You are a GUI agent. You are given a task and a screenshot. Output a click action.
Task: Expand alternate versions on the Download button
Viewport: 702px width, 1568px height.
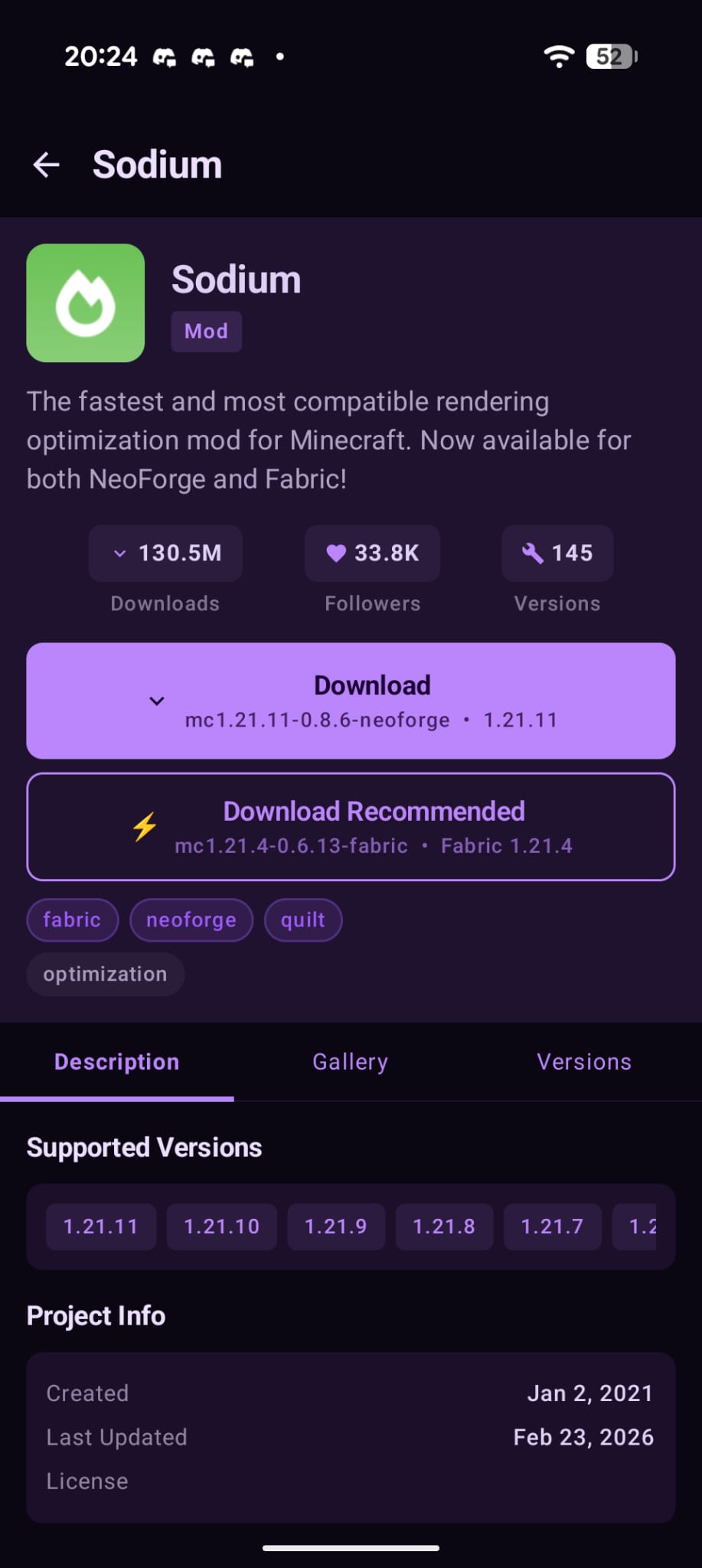[x=156, y=701]
